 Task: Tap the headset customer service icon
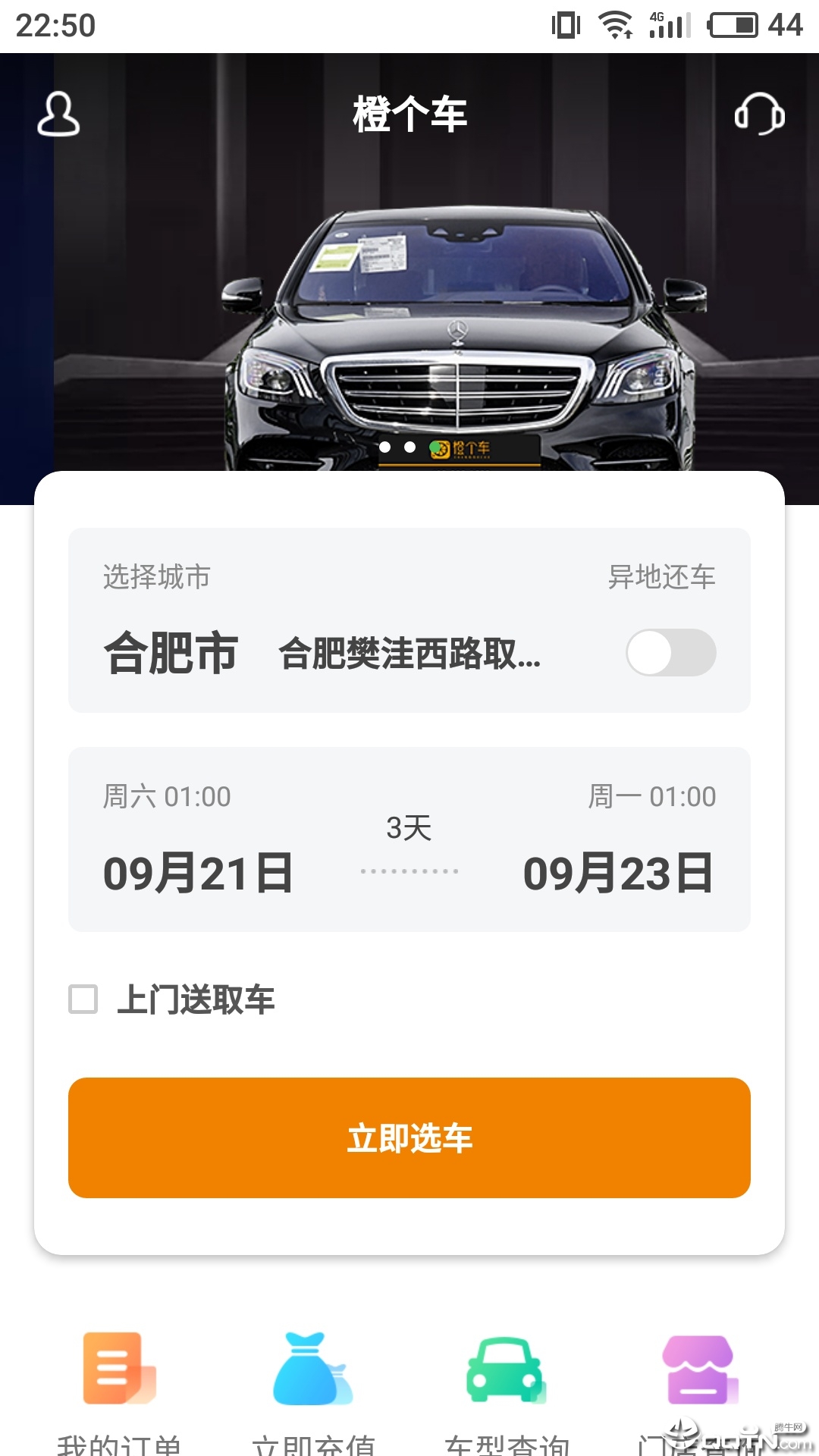coord(761,115)
